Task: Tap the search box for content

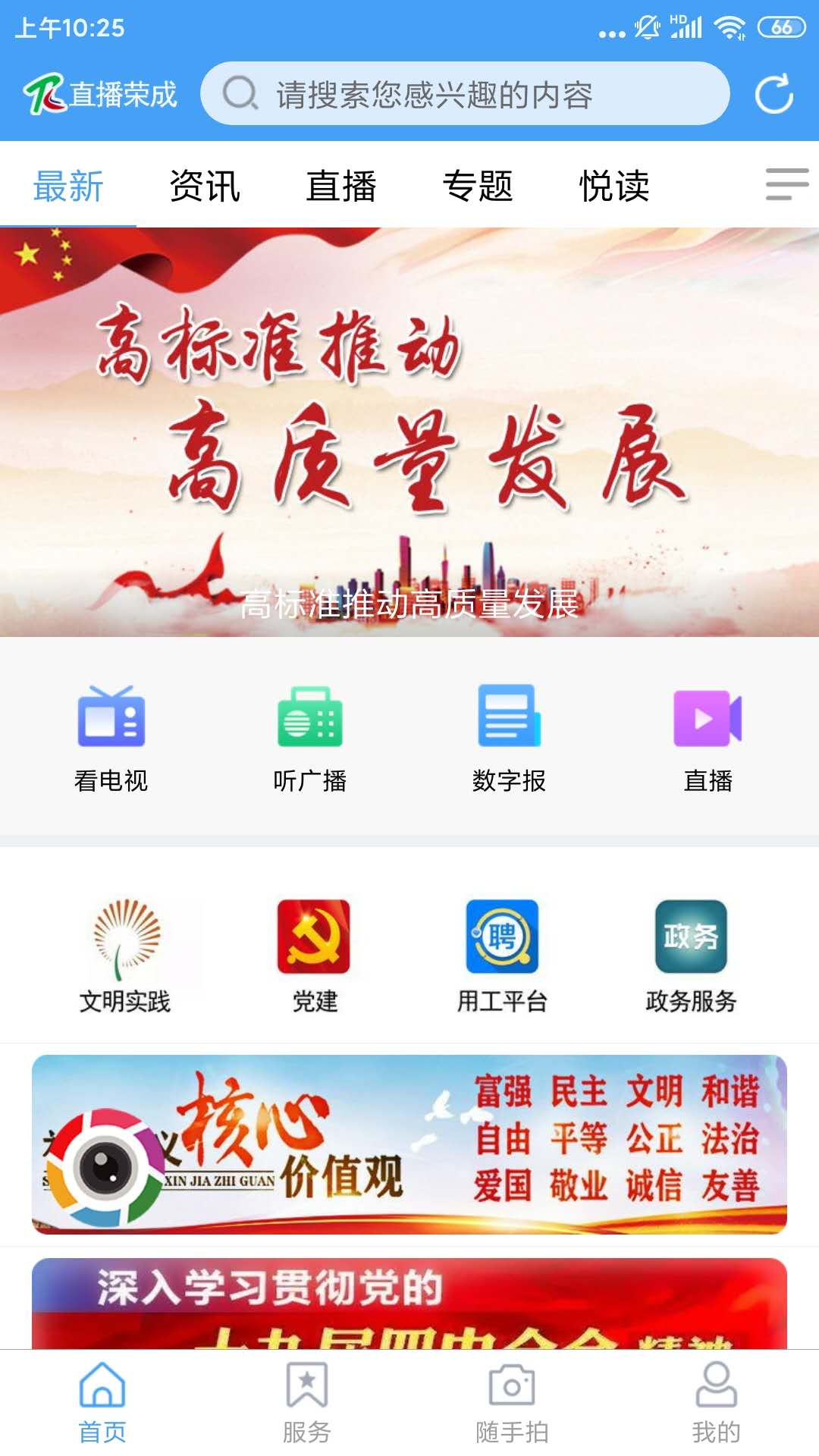Action: [464, 94]
